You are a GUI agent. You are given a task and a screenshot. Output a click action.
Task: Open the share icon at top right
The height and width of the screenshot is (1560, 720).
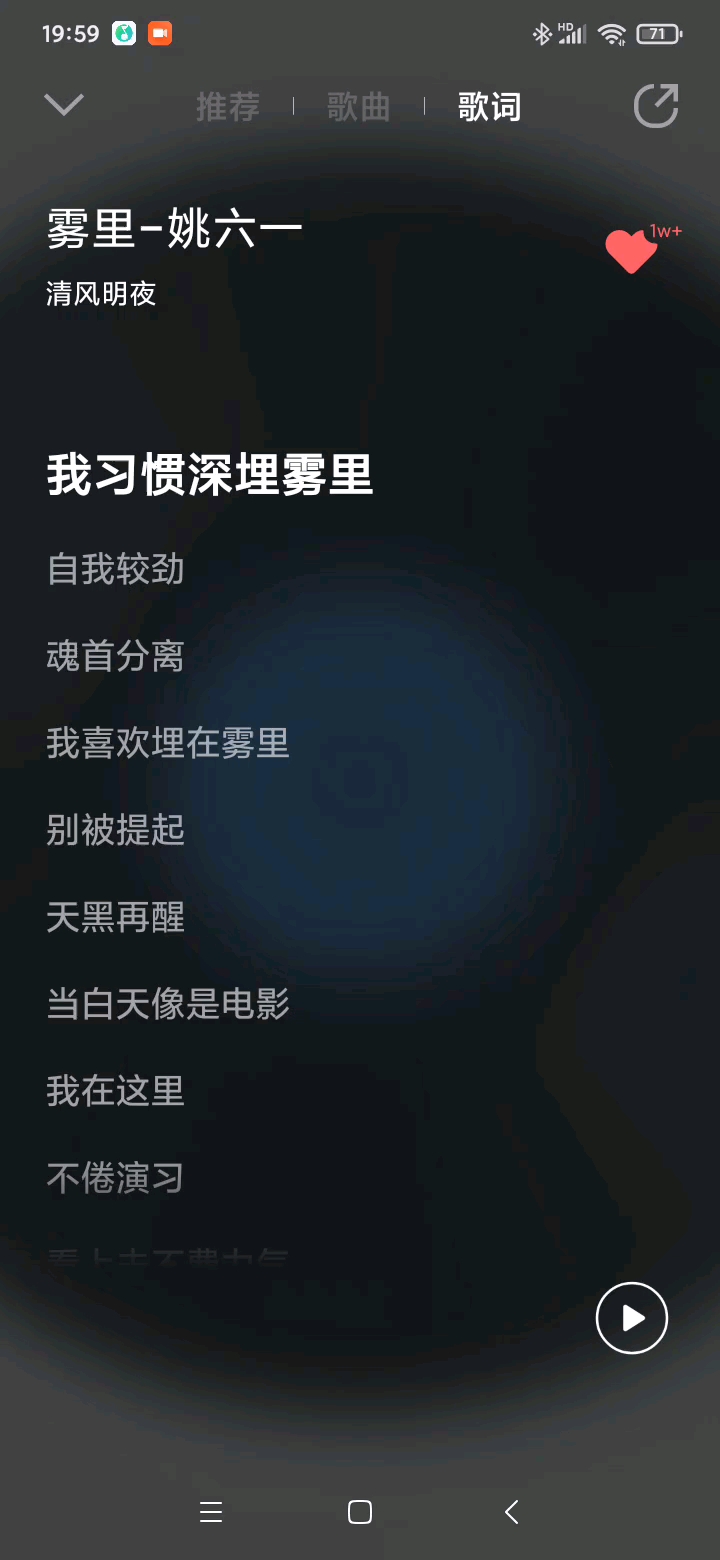656,105
